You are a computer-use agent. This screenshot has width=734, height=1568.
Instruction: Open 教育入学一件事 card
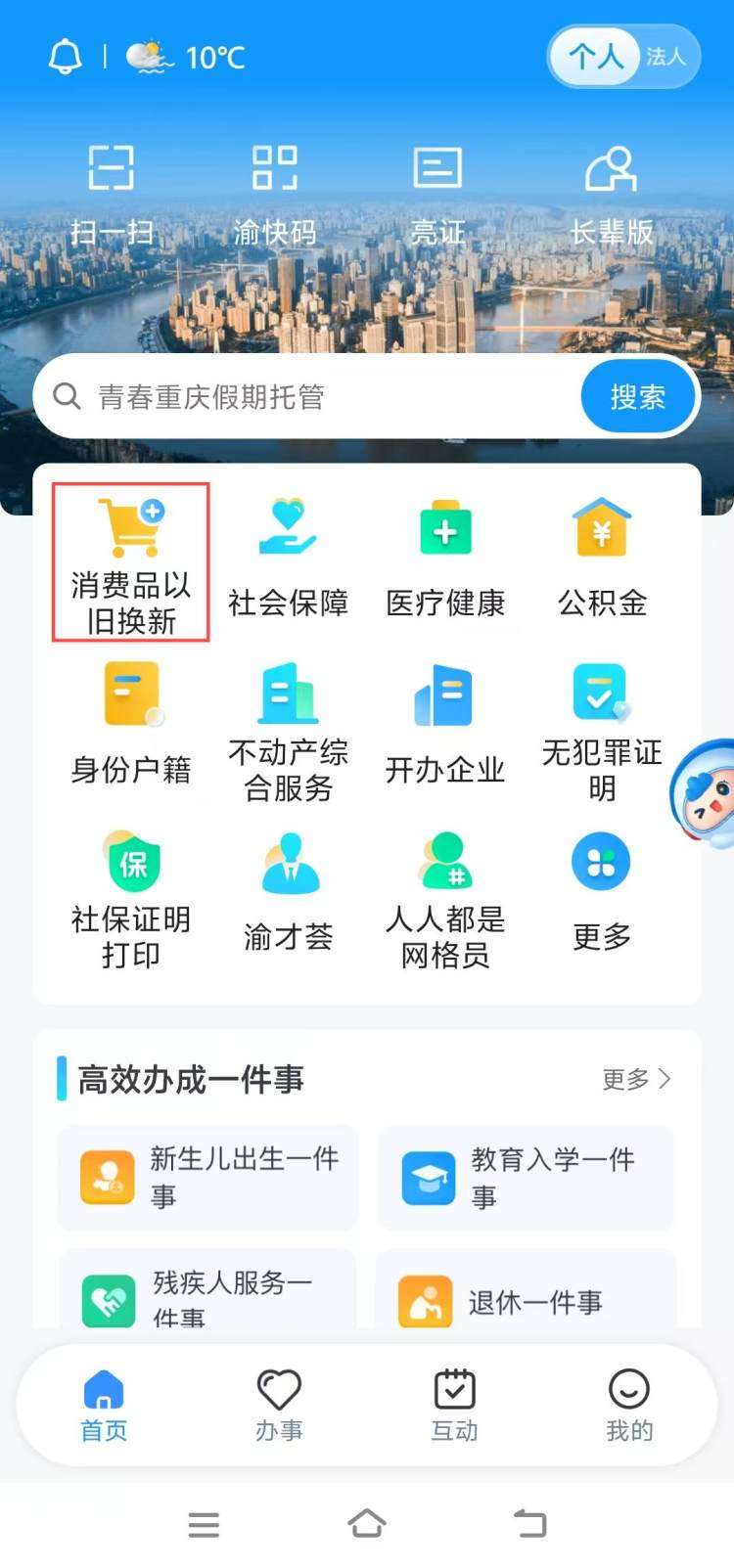tap(526, 1177)
